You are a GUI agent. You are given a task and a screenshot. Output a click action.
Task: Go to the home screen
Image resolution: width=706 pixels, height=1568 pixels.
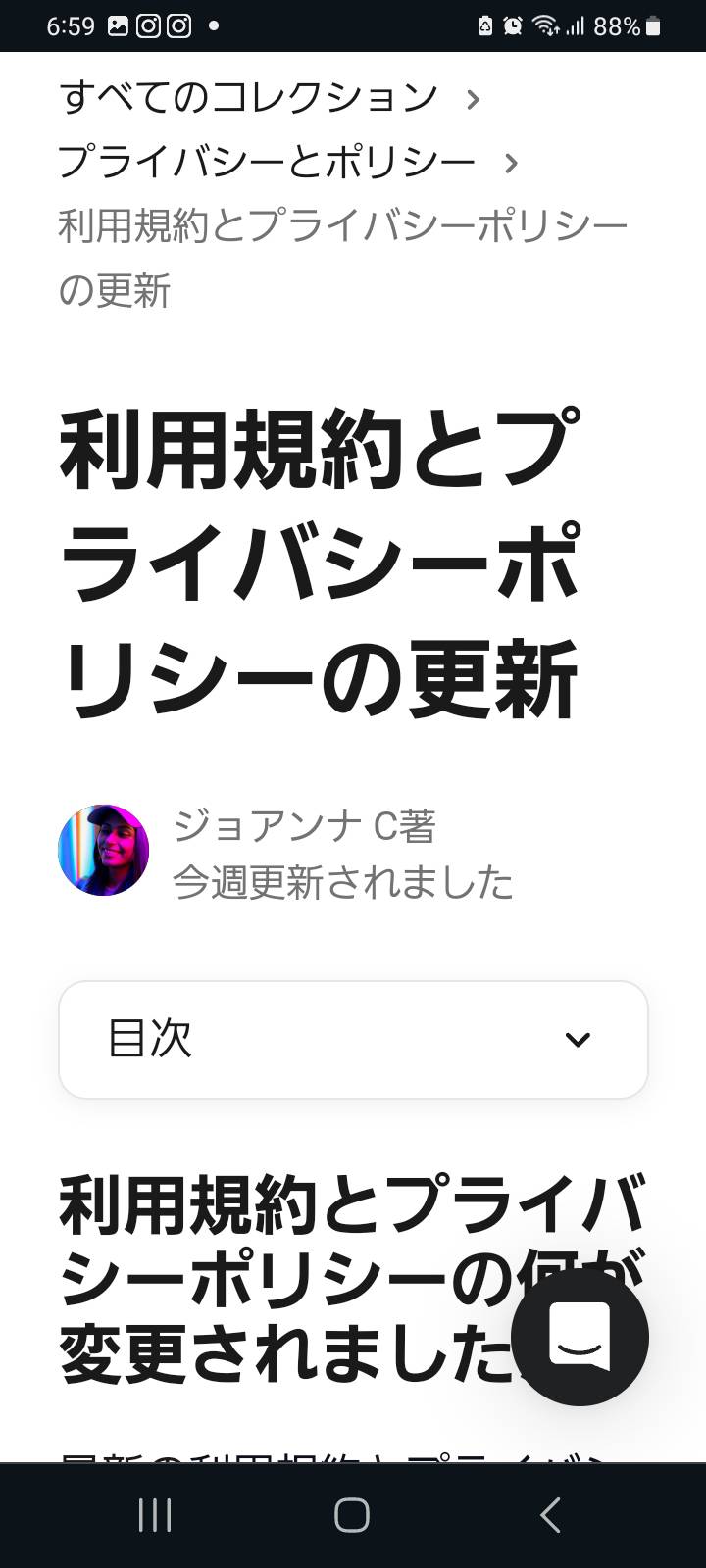coord(352,1515)
